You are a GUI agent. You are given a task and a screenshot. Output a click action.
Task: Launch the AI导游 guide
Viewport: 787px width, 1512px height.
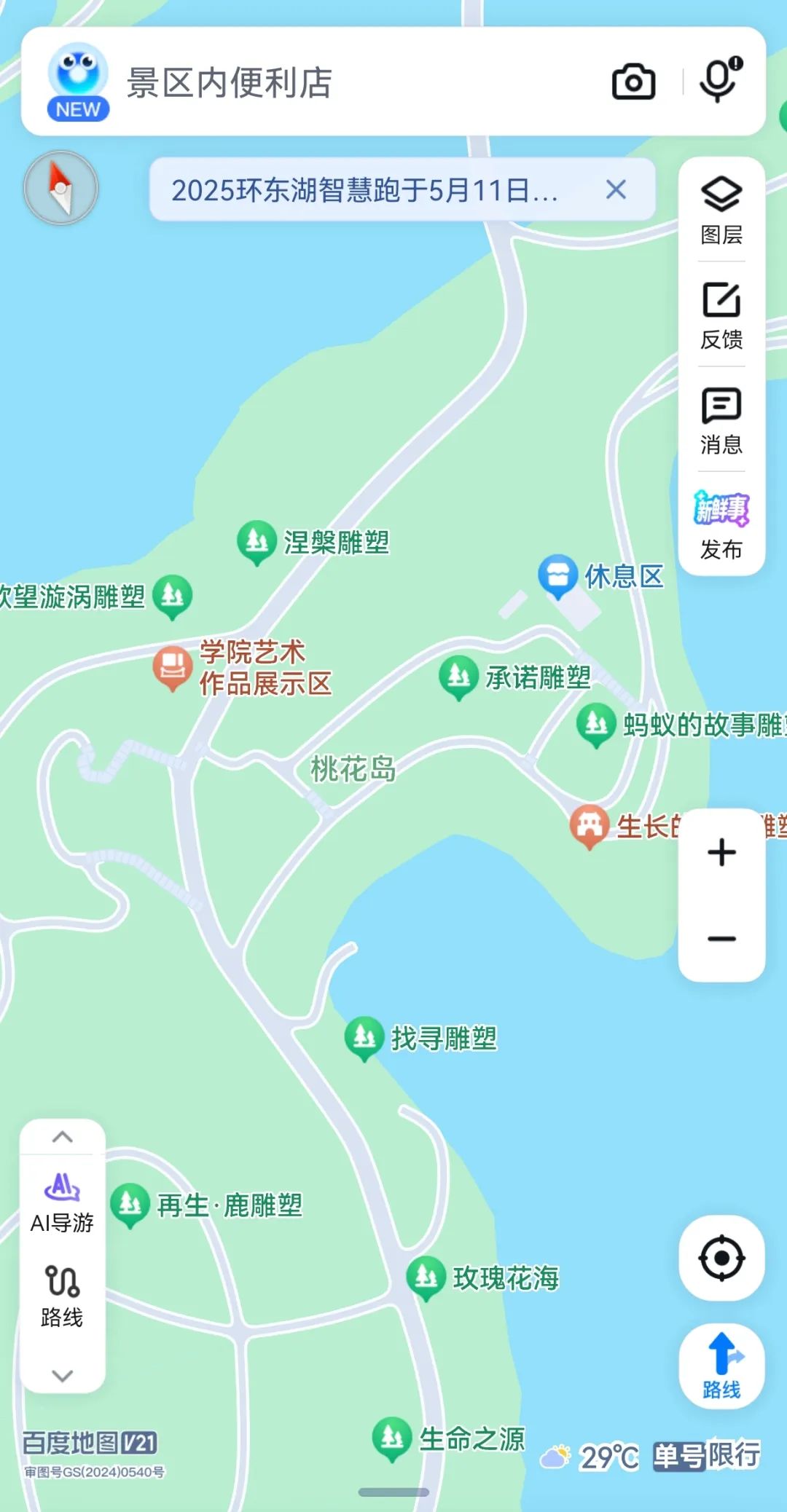click(x=62, y=1202)
